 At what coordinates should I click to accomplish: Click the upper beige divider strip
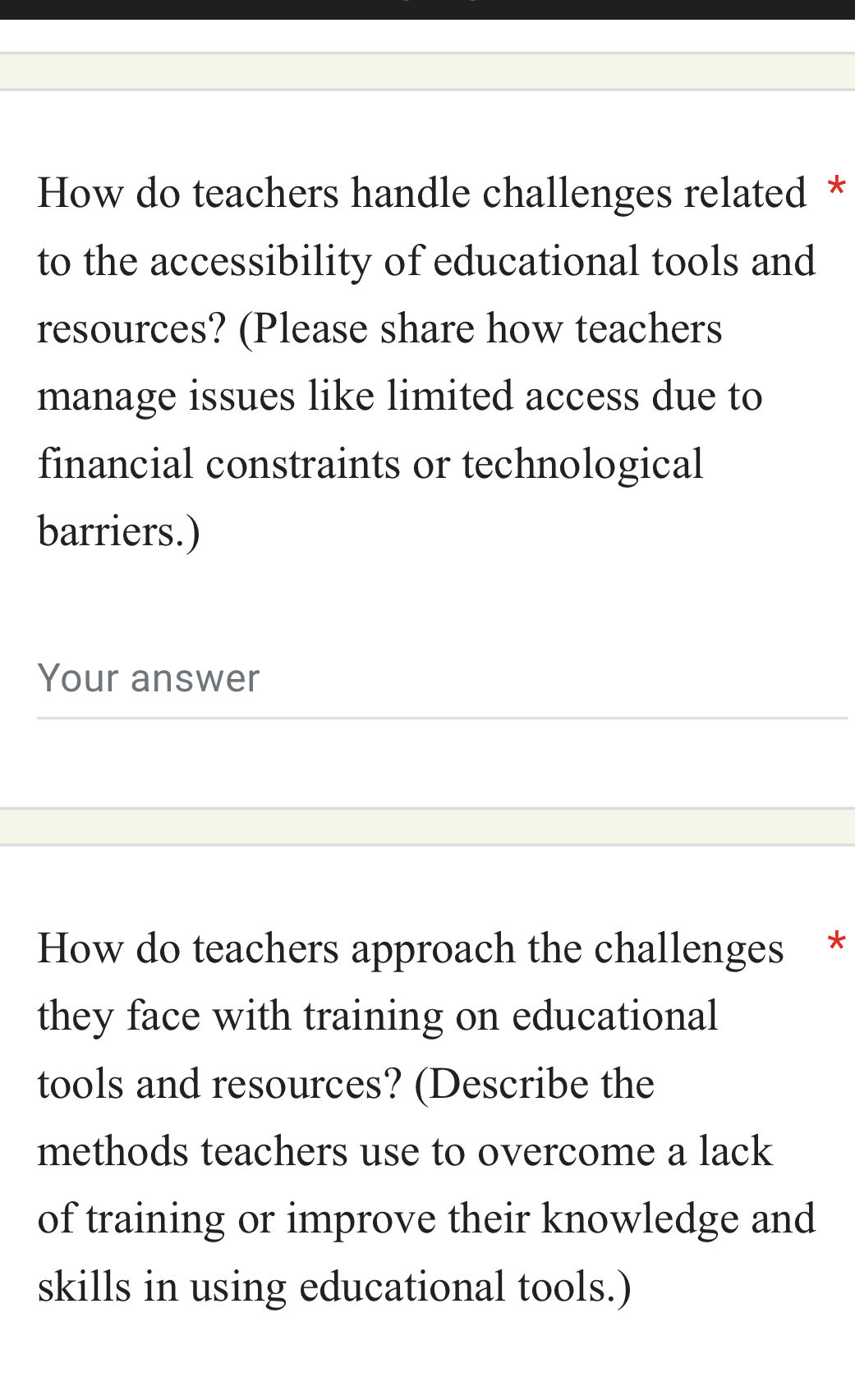tap(427, 66)
